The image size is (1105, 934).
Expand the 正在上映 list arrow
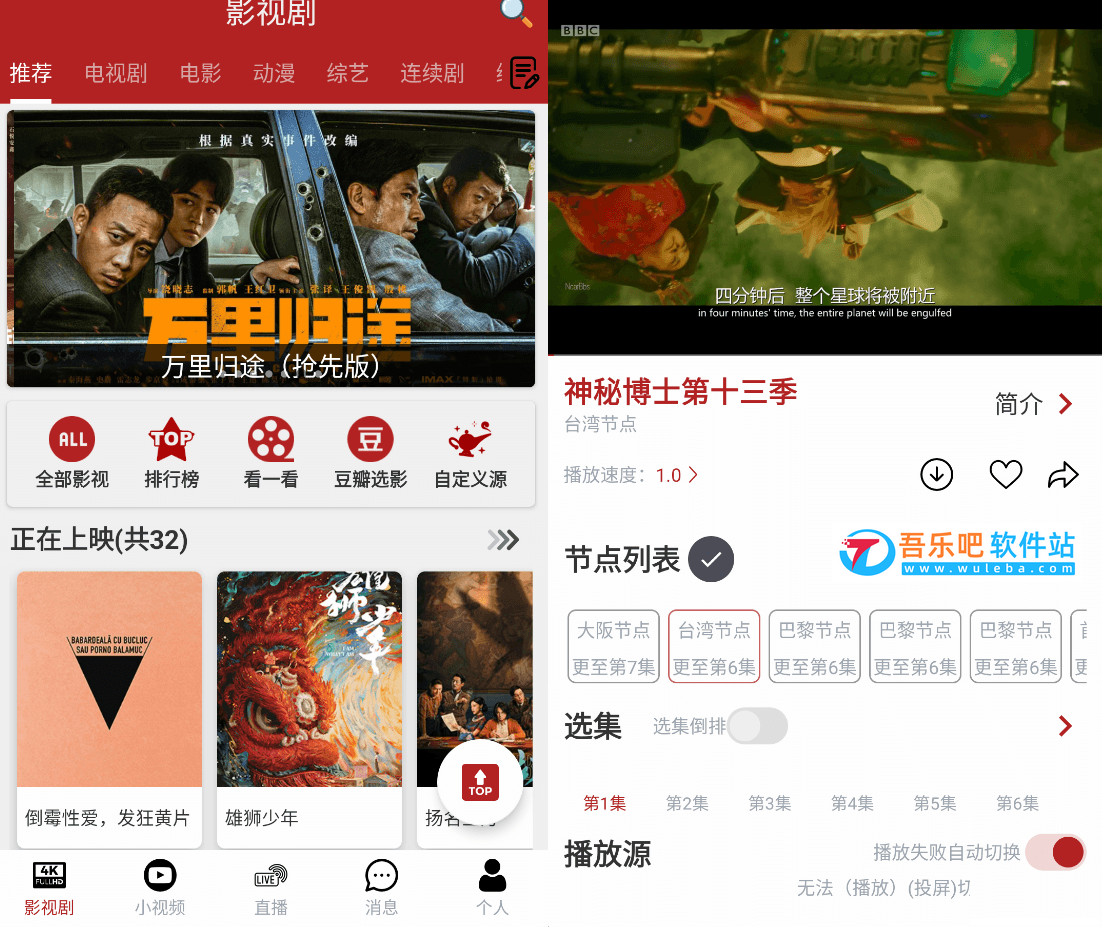click(x=503, y=541)
